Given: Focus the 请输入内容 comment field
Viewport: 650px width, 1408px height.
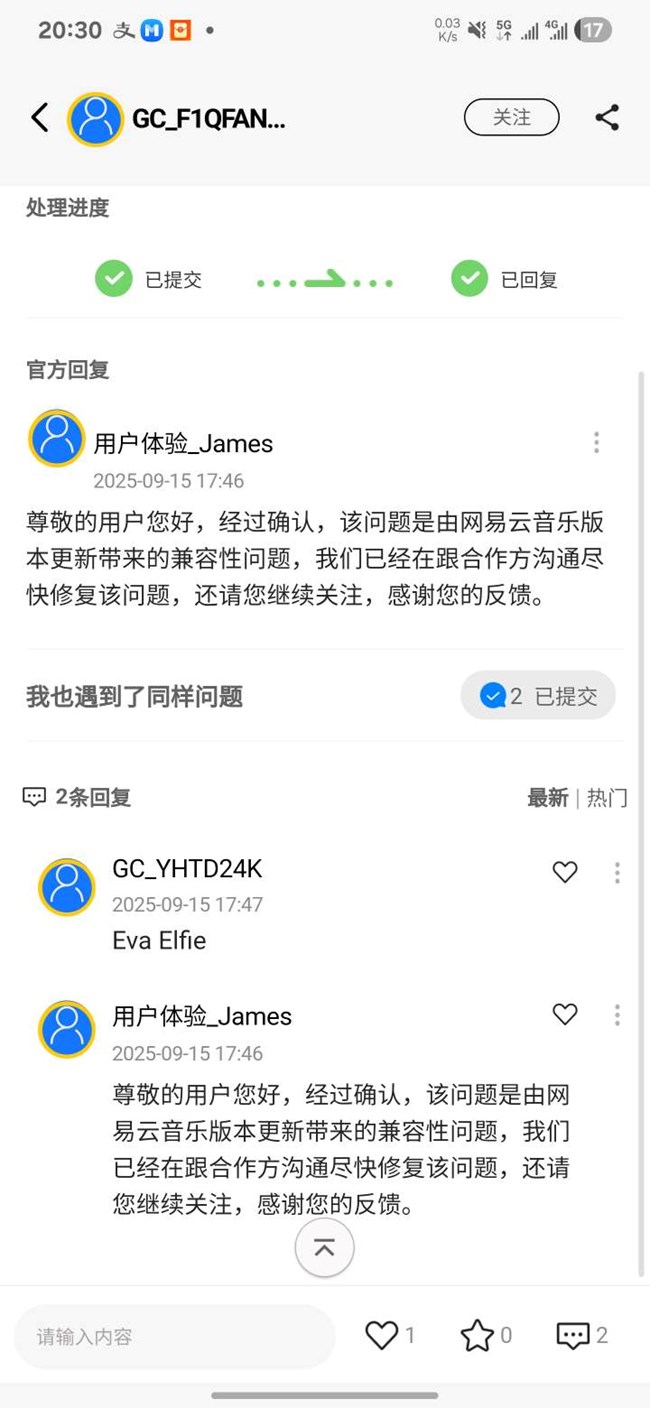Looking at the screenshot, I should tap(175, 1336).
